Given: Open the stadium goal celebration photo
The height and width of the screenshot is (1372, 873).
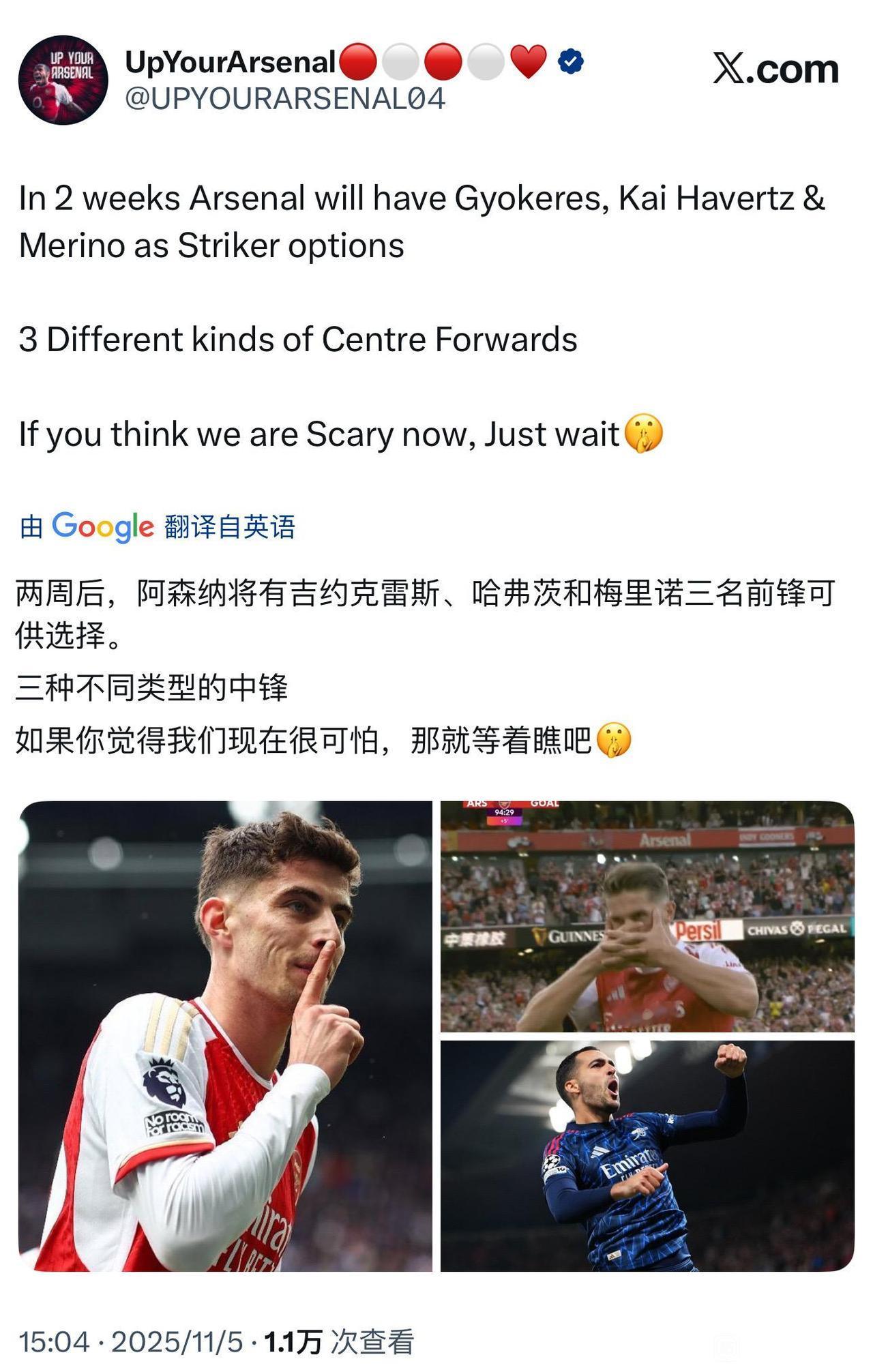Looking at the screenshot, I should click(647, 916).
